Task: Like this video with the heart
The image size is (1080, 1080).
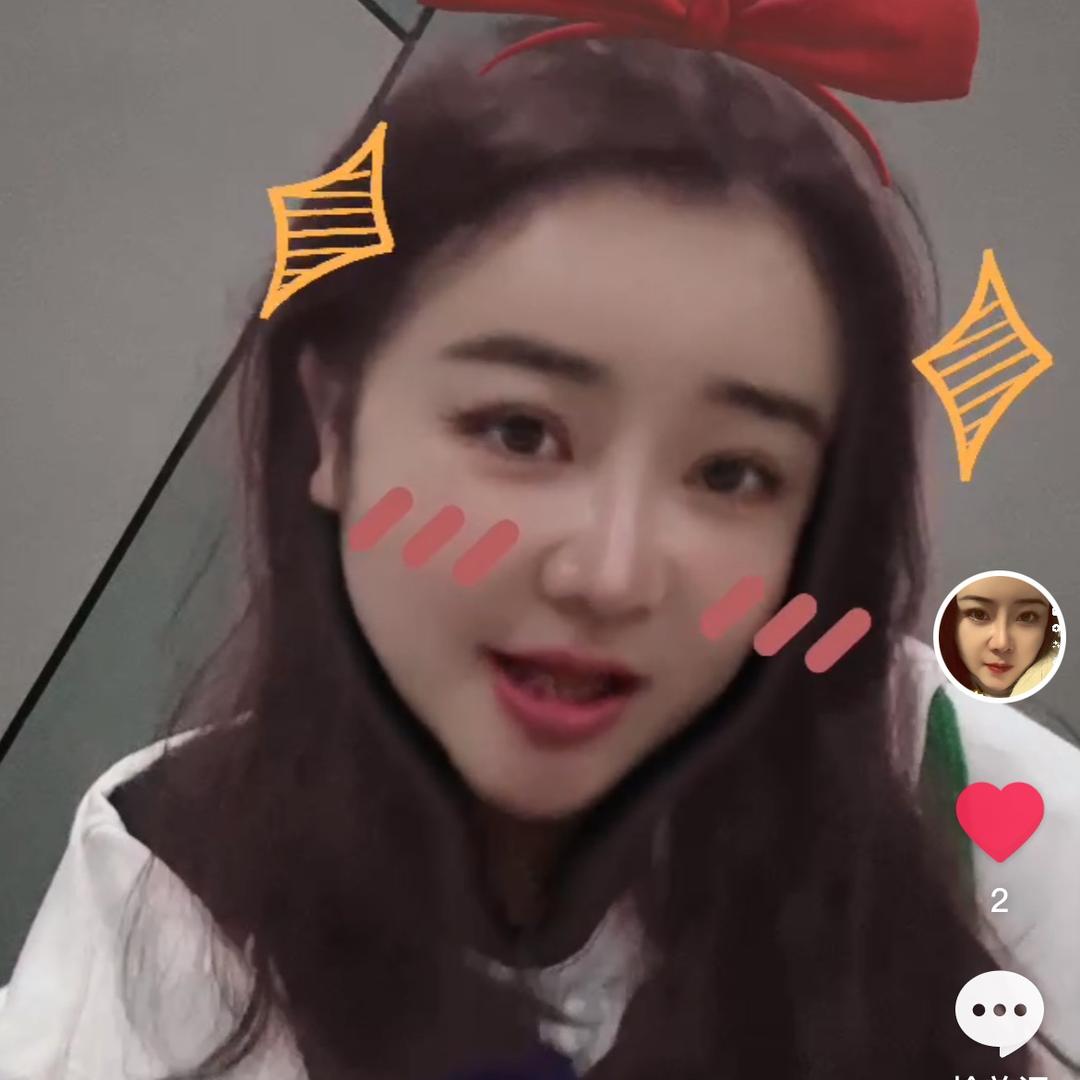Action: pyautogui.click(x=999, y=818)
